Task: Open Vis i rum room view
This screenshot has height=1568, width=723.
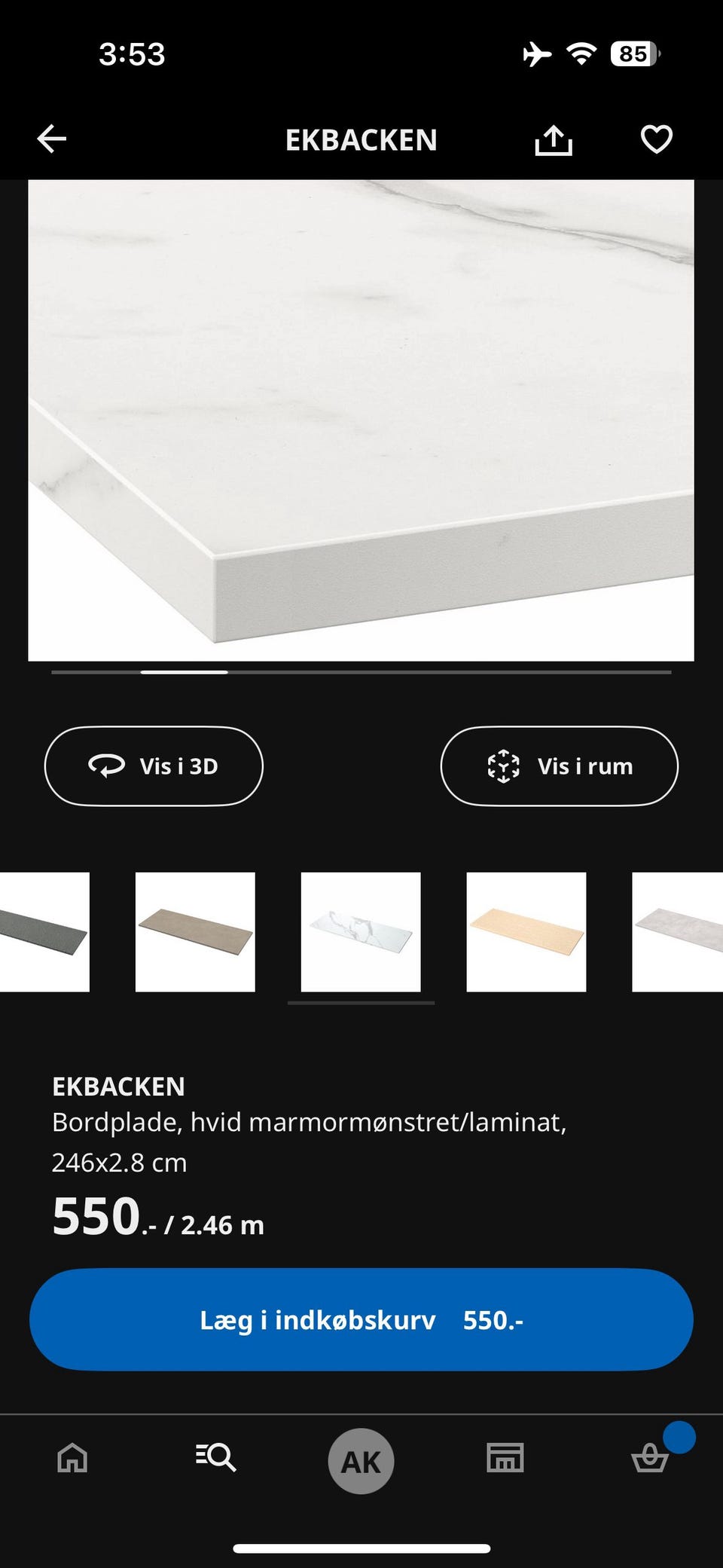Action: click(x=559, y=766)
